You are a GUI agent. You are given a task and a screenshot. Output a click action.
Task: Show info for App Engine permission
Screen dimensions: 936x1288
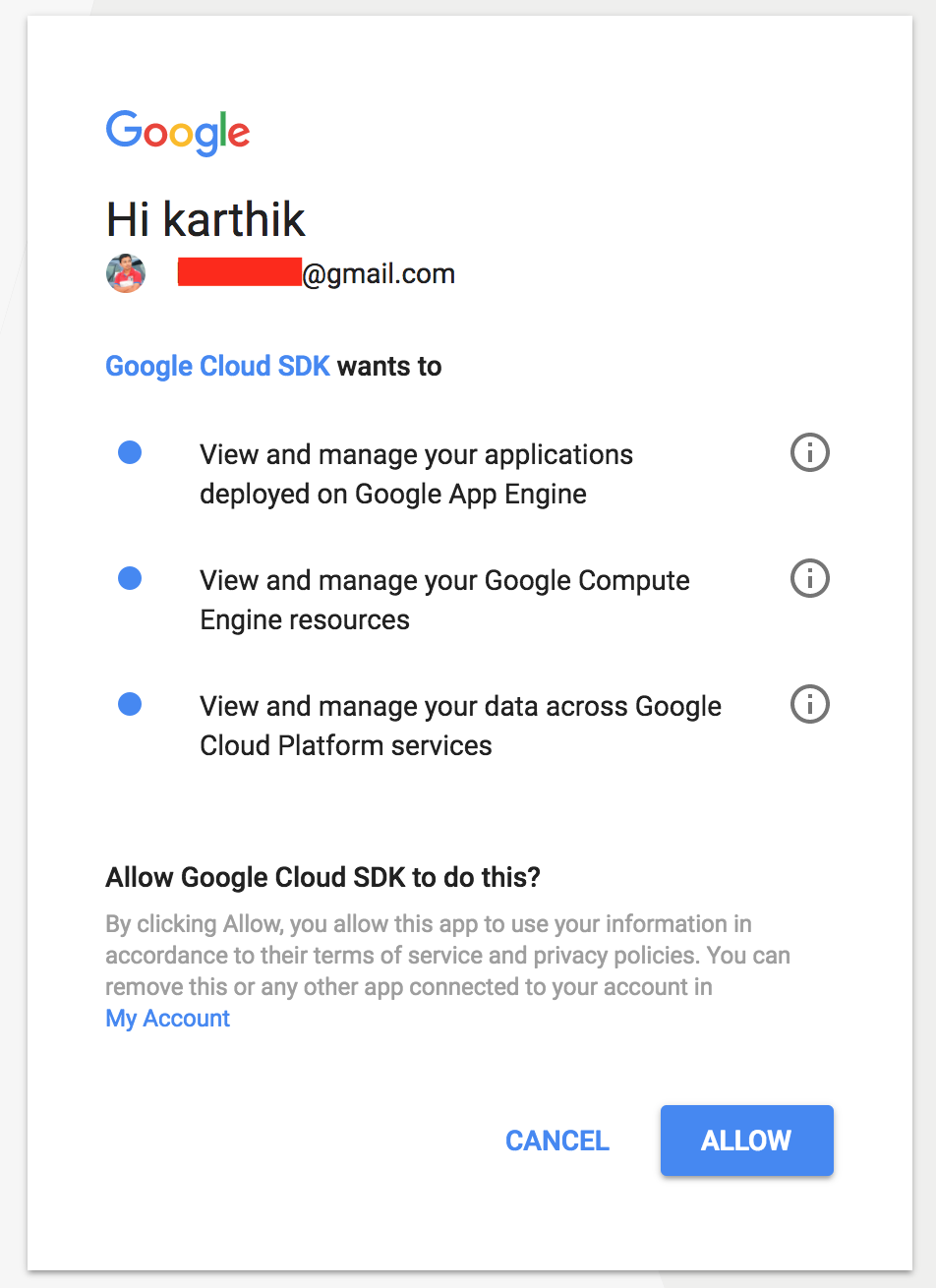coord(810,453)
